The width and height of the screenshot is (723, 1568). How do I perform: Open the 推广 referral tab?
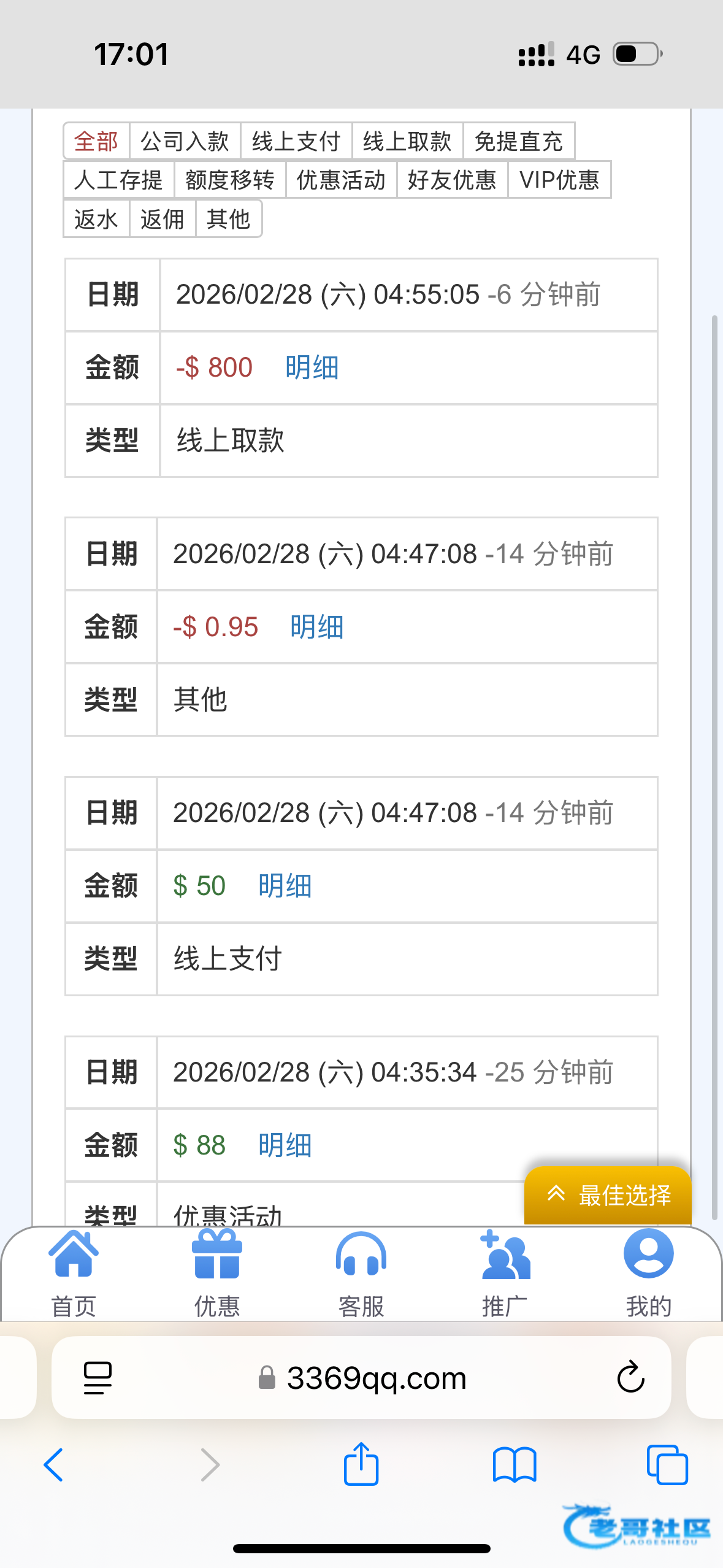click(505, 1274)
